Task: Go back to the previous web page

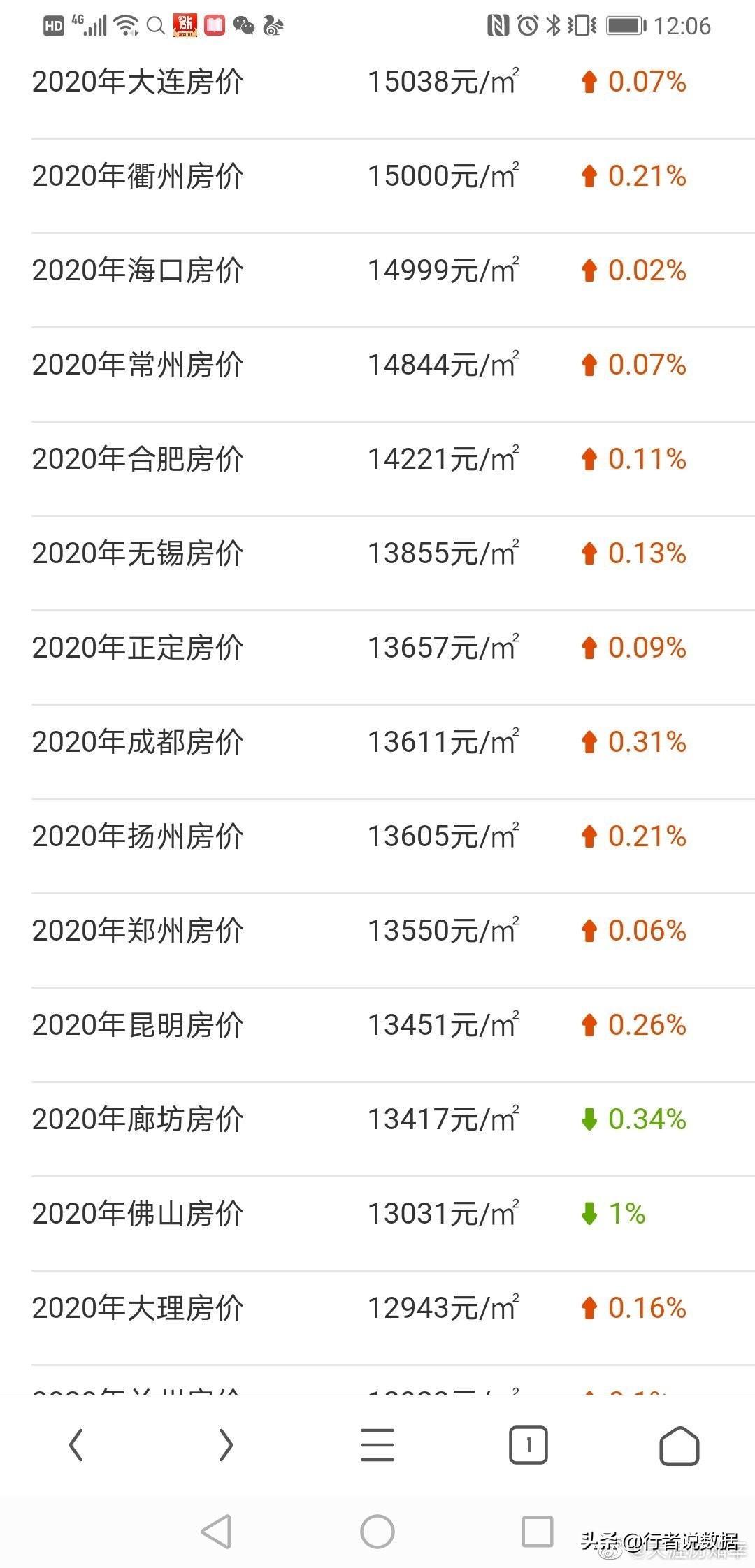Action: pos(75,1444)
